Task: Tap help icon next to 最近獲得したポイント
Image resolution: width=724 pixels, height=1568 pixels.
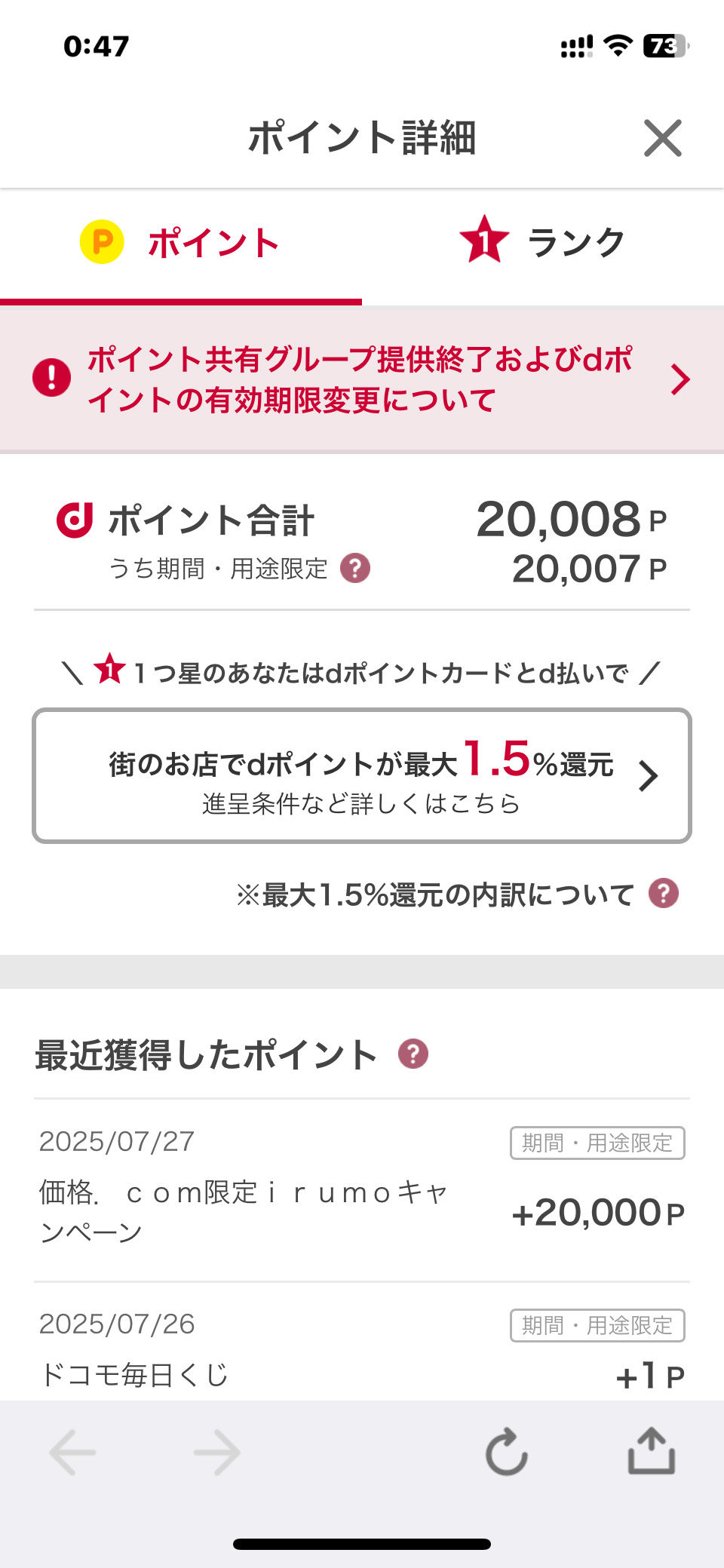Action: tap(413, 1054)
